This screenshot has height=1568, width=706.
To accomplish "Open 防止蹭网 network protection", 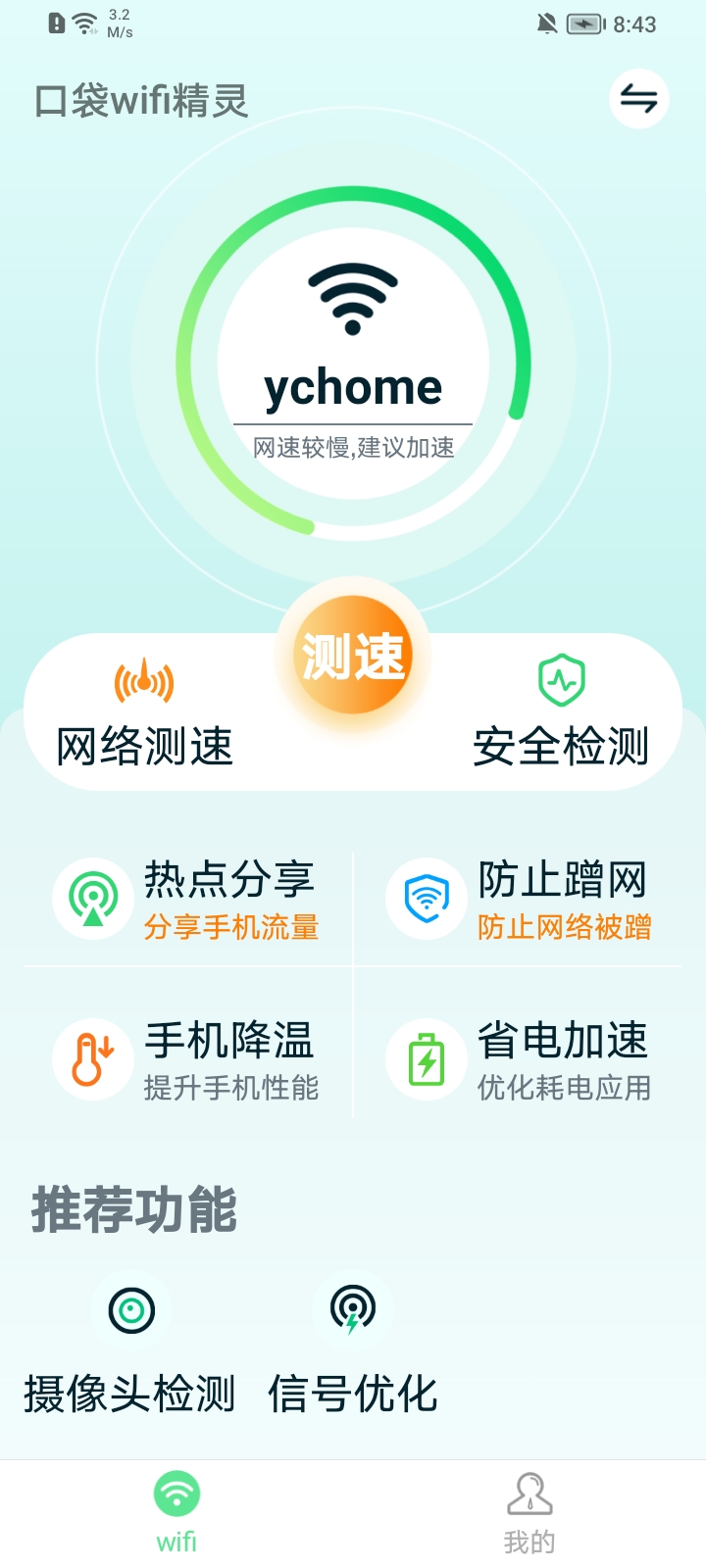I will [x=520, y=898].
